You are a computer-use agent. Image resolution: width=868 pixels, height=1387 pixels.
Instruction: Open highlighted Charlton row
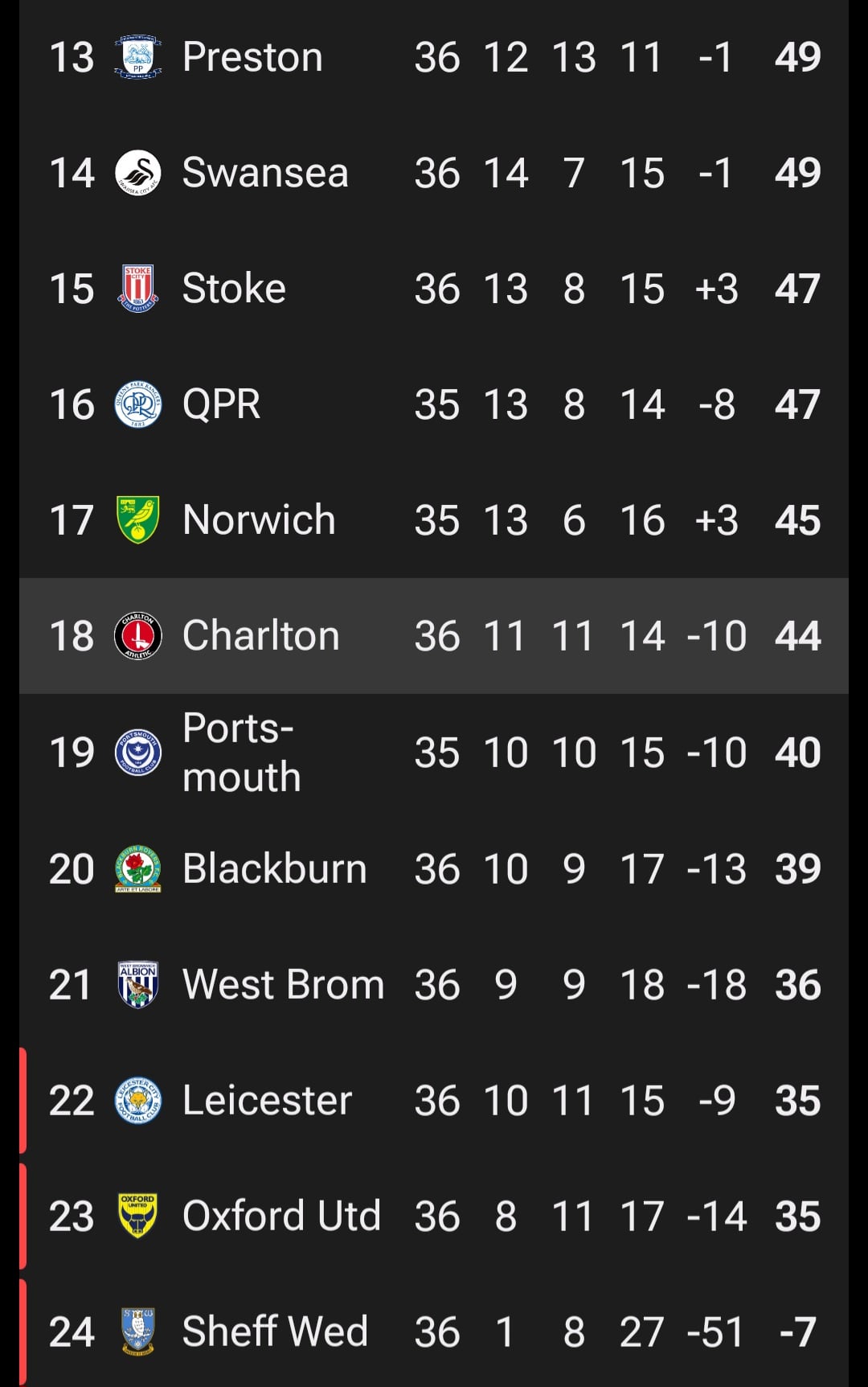(x=260, y=636)
